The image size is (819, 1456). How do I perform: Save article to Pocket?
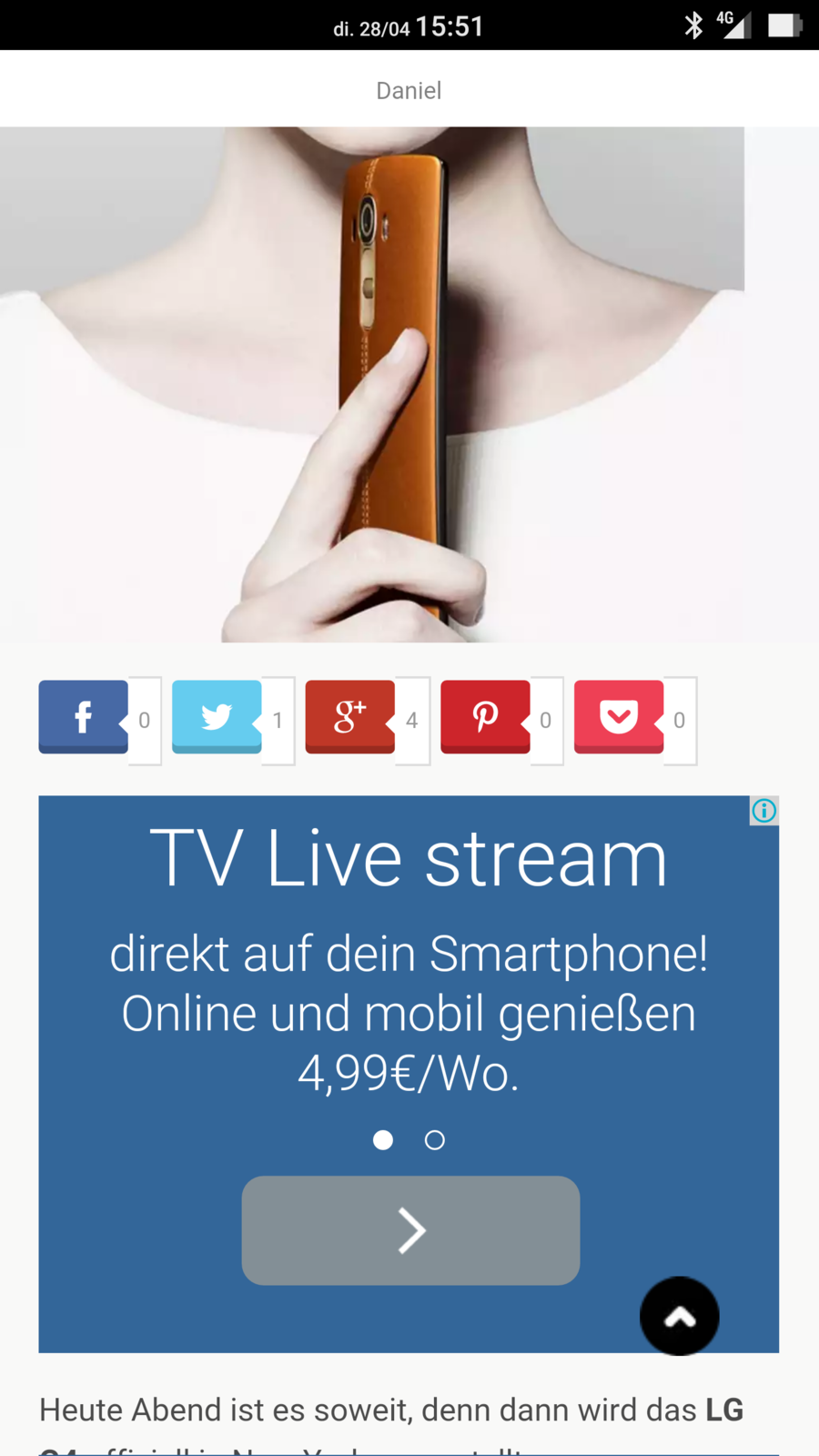click(619, 717)
